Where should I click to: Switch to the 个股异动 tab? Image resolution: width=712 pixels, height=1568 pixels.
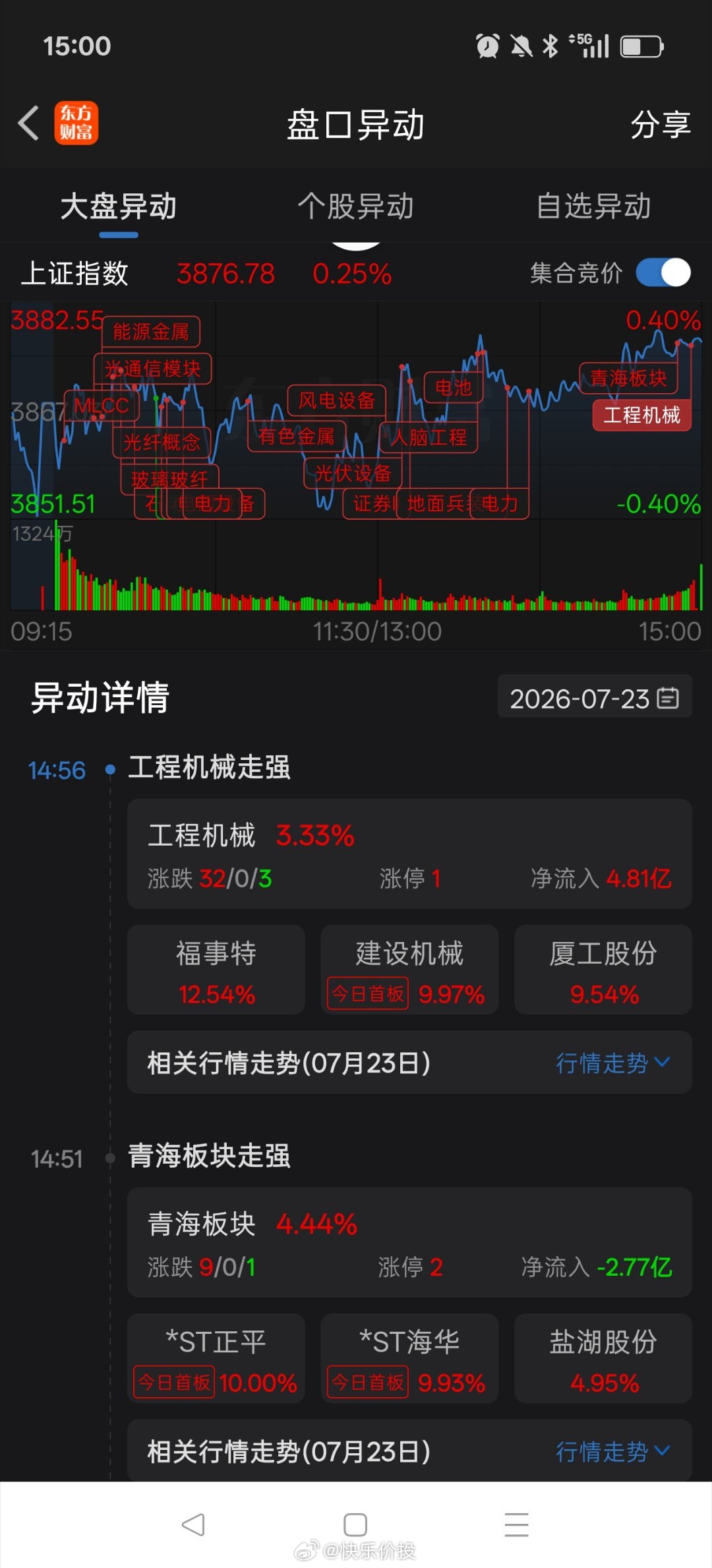point(355,206)
